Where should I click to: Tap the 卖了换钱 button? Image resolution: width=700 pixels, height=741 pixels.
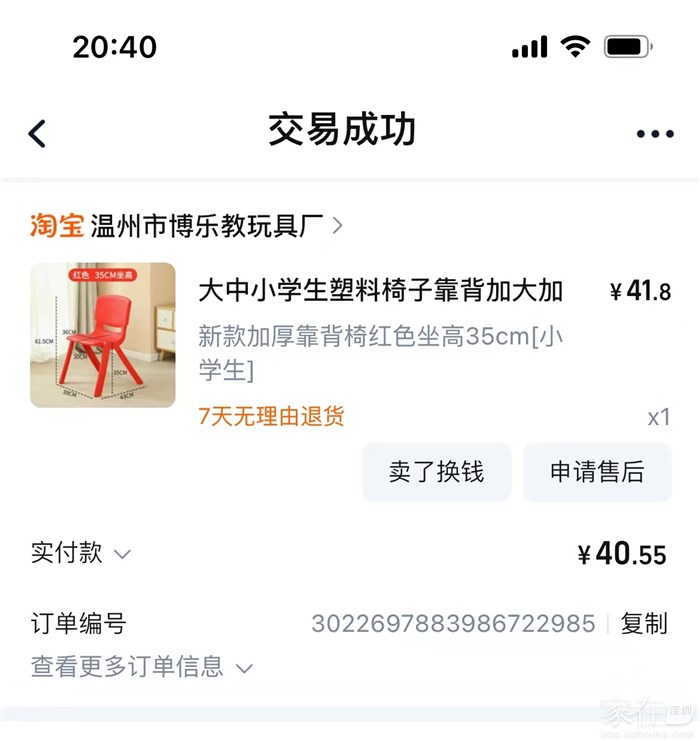coord(436,472)
